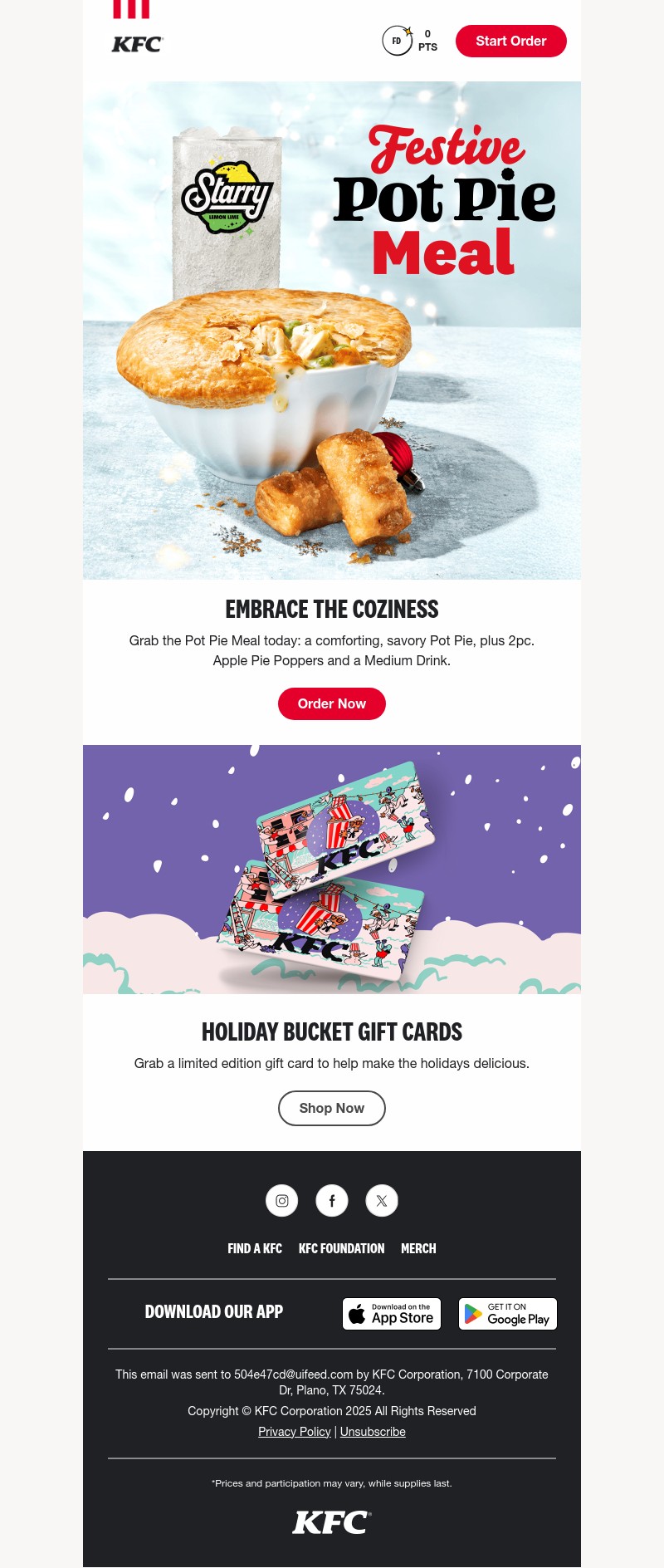Open the Merch link
This screenshot has width=664, height=1568.
pyautogui.click(x=418, y=1248)
